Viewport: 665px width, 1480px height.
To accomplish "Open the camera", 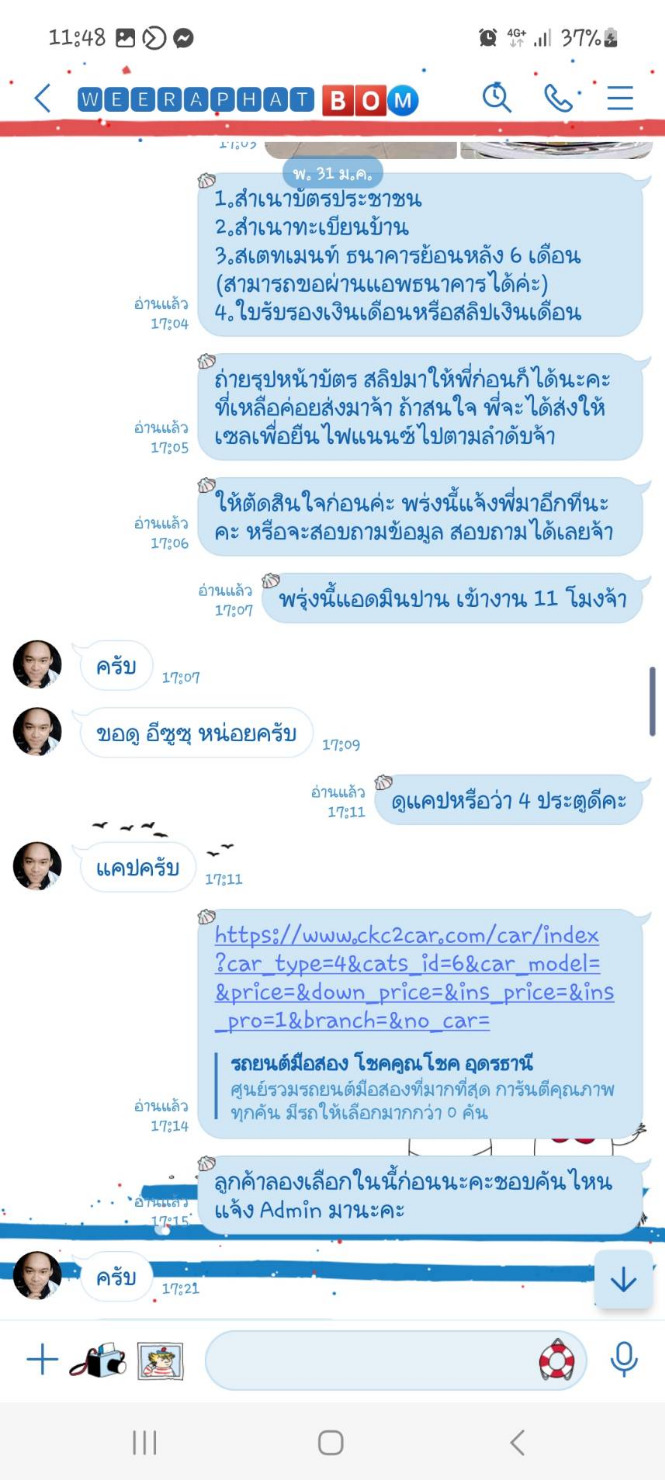I will click(98, 1360).
